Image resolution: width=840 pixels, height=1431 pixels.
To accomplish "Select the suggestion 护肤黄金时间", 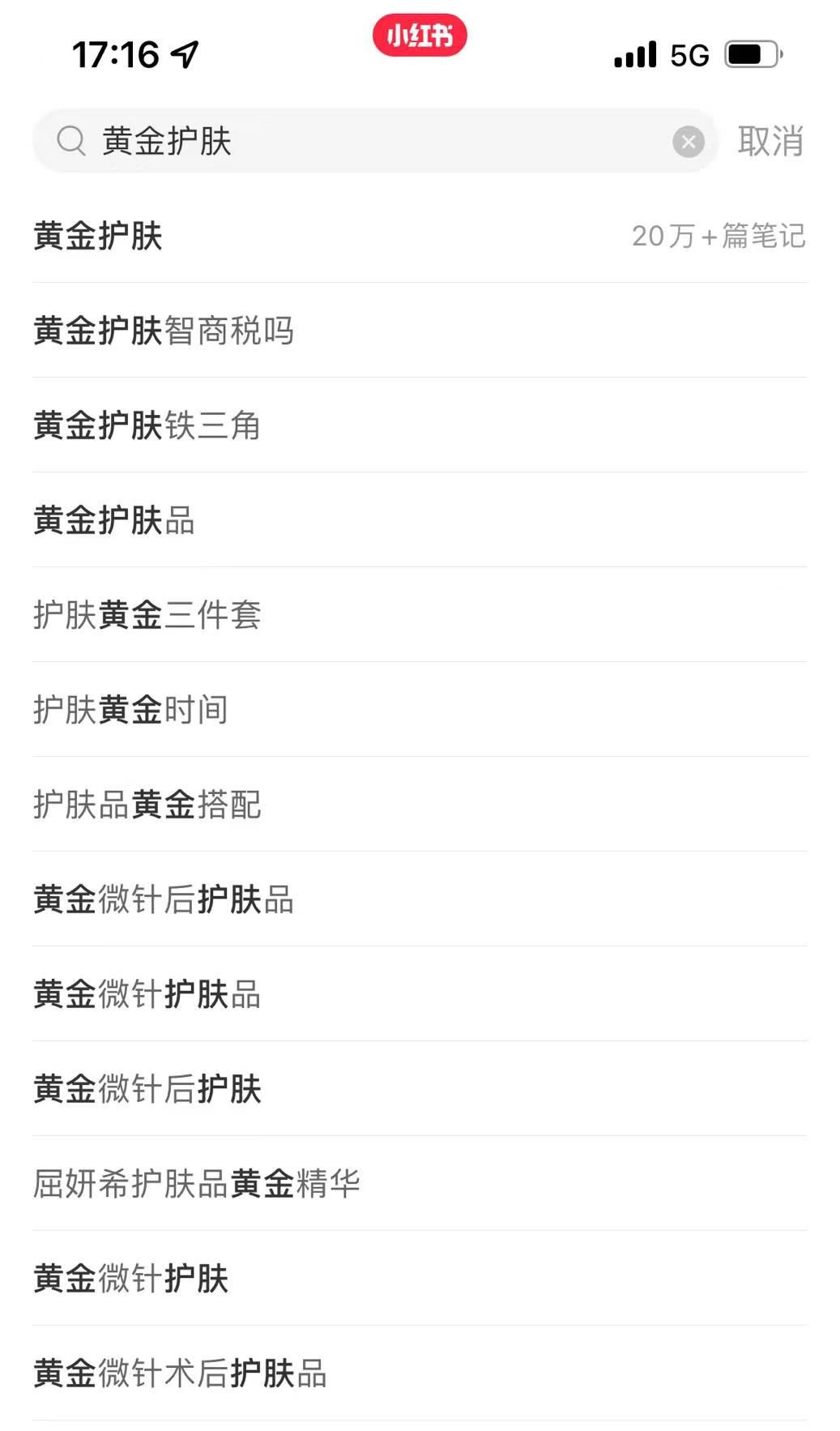I will point(420,710).
